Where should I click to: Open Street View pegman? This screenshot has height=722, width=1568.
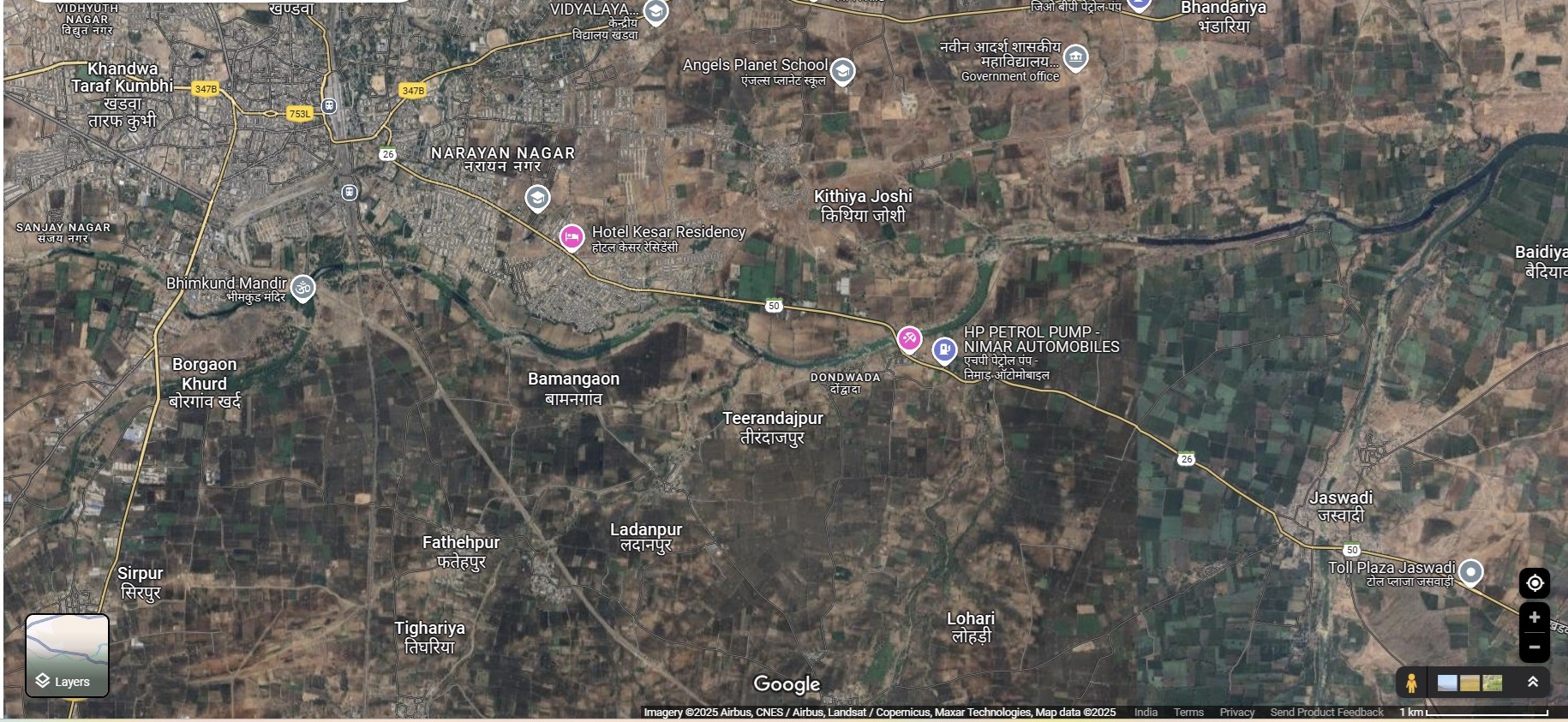click(1410, 683)
